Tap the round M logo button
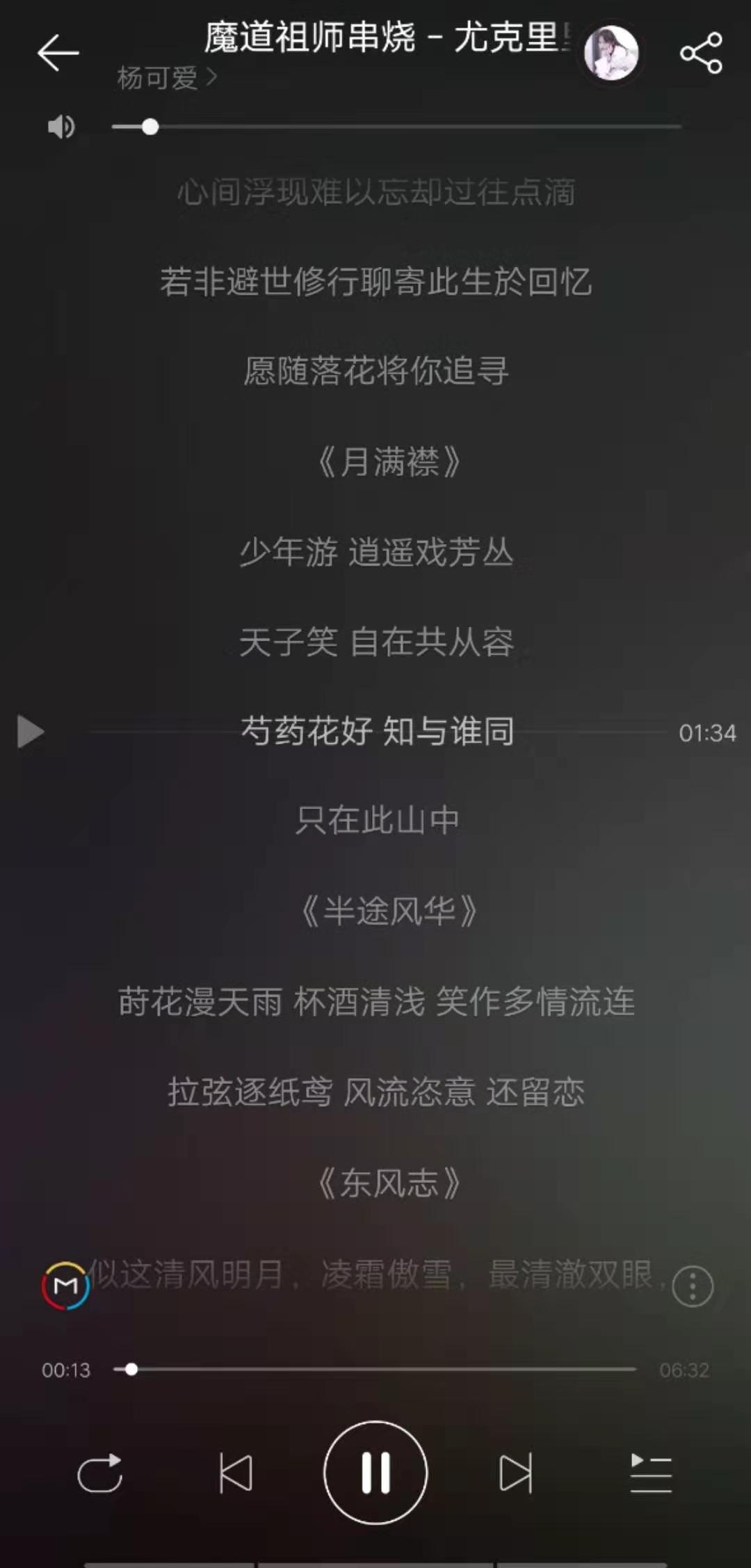This screenshot has width=751, height=1568. pyautogui.click(x=65, y=1286)
